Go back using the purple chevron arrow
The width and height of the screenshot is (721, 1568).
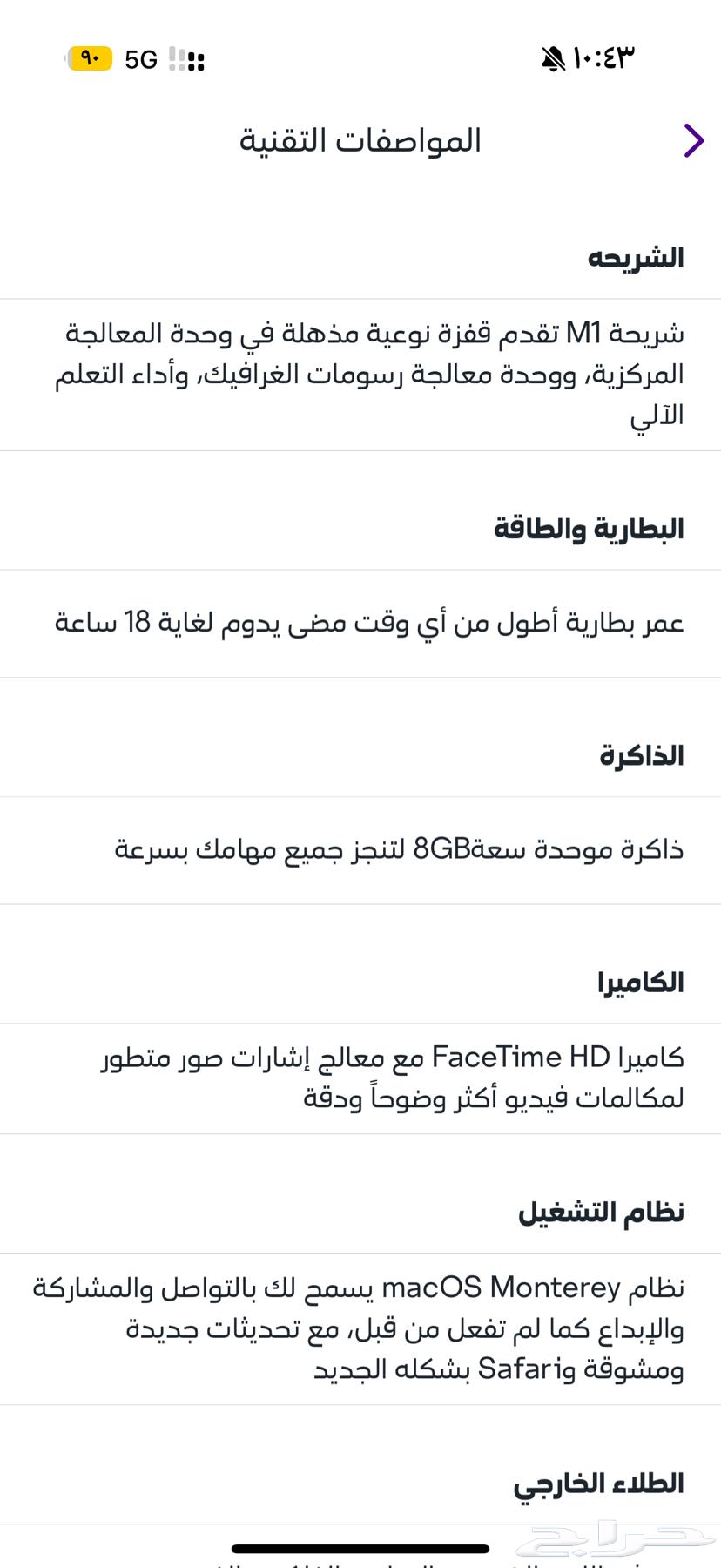tap(693, 140)
